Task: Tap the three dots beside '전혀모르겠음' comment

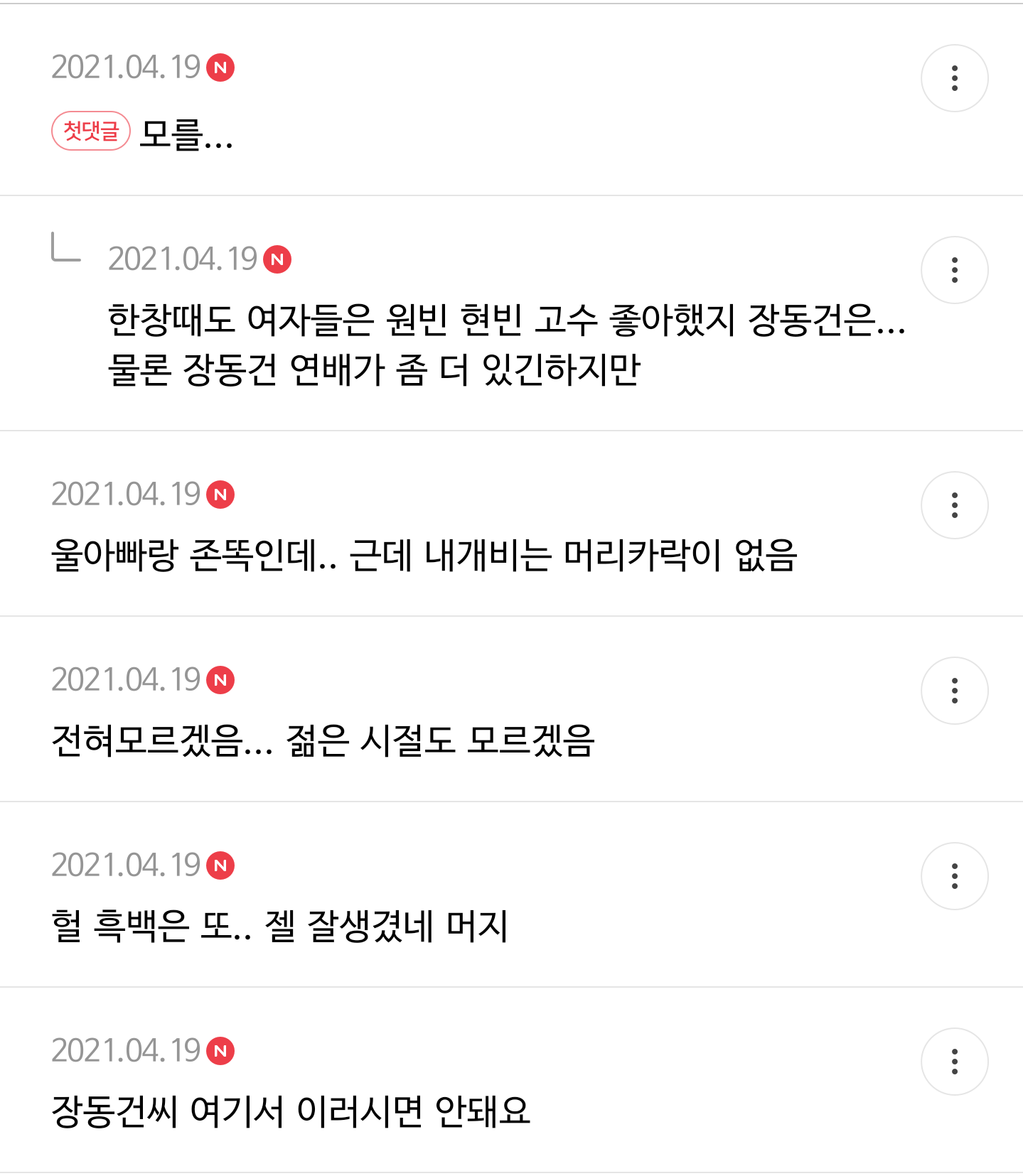Action: (954, 691)
